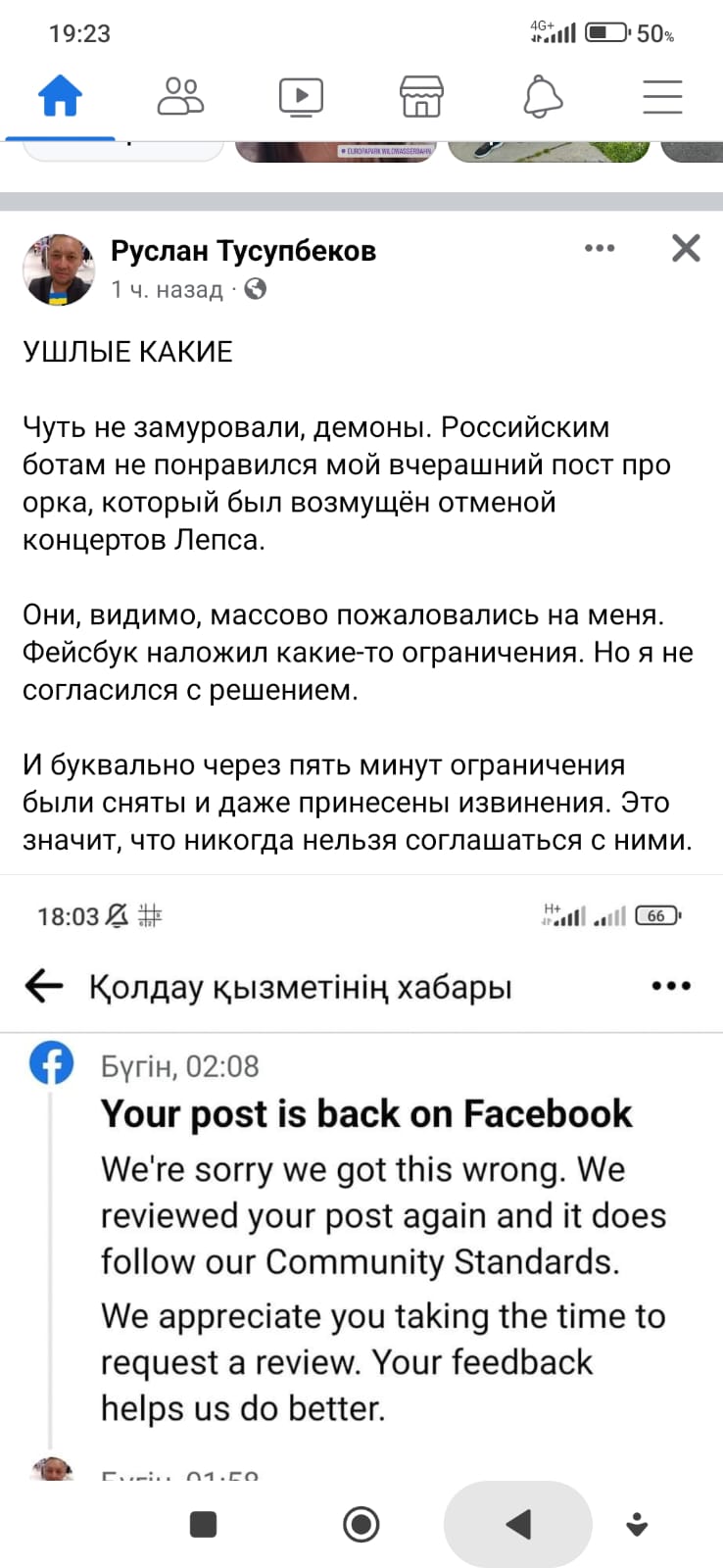Open the notifications bell

[542, 98]
